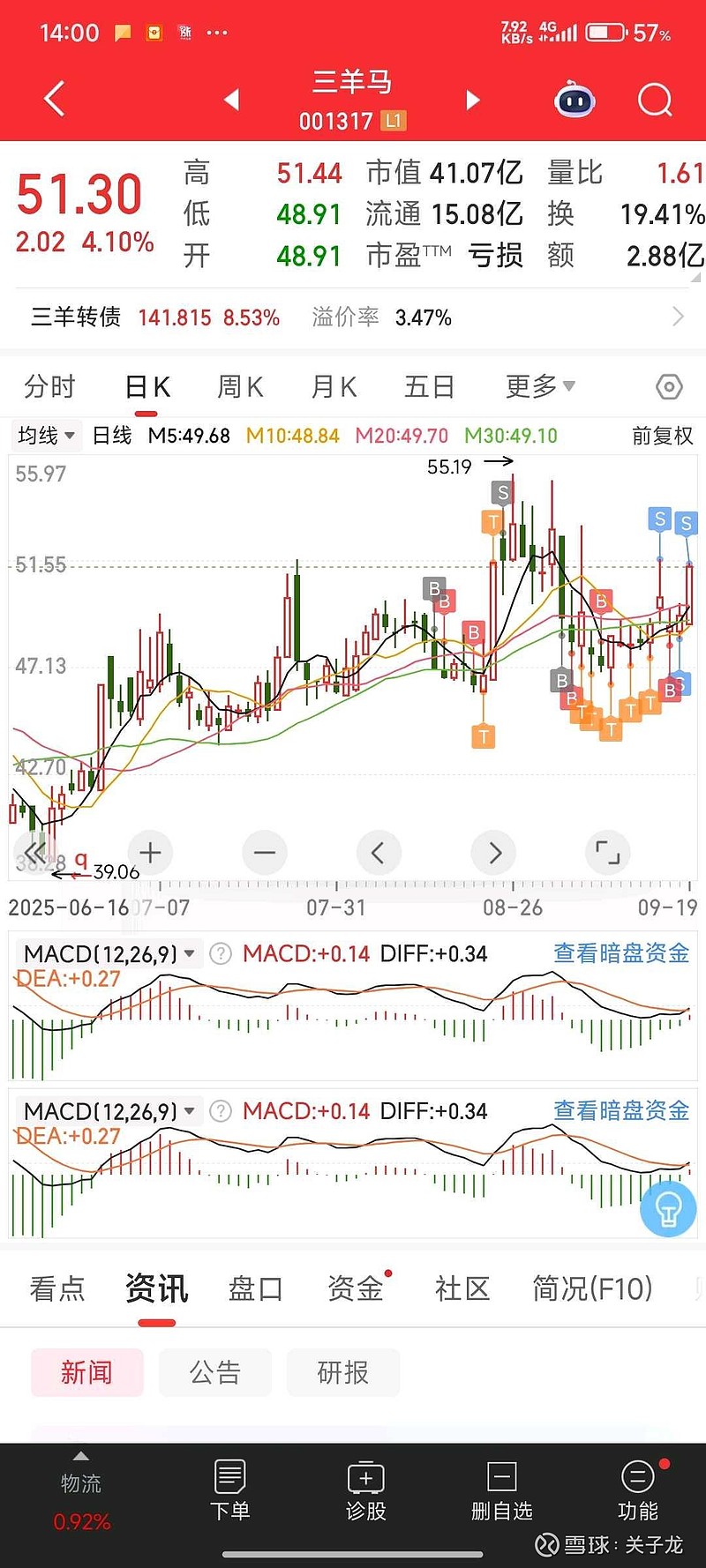Open chart settings hexagon icon
The height and width of the screenshot is (1568, 706).
pyautogui.click(x=669, y=387)
